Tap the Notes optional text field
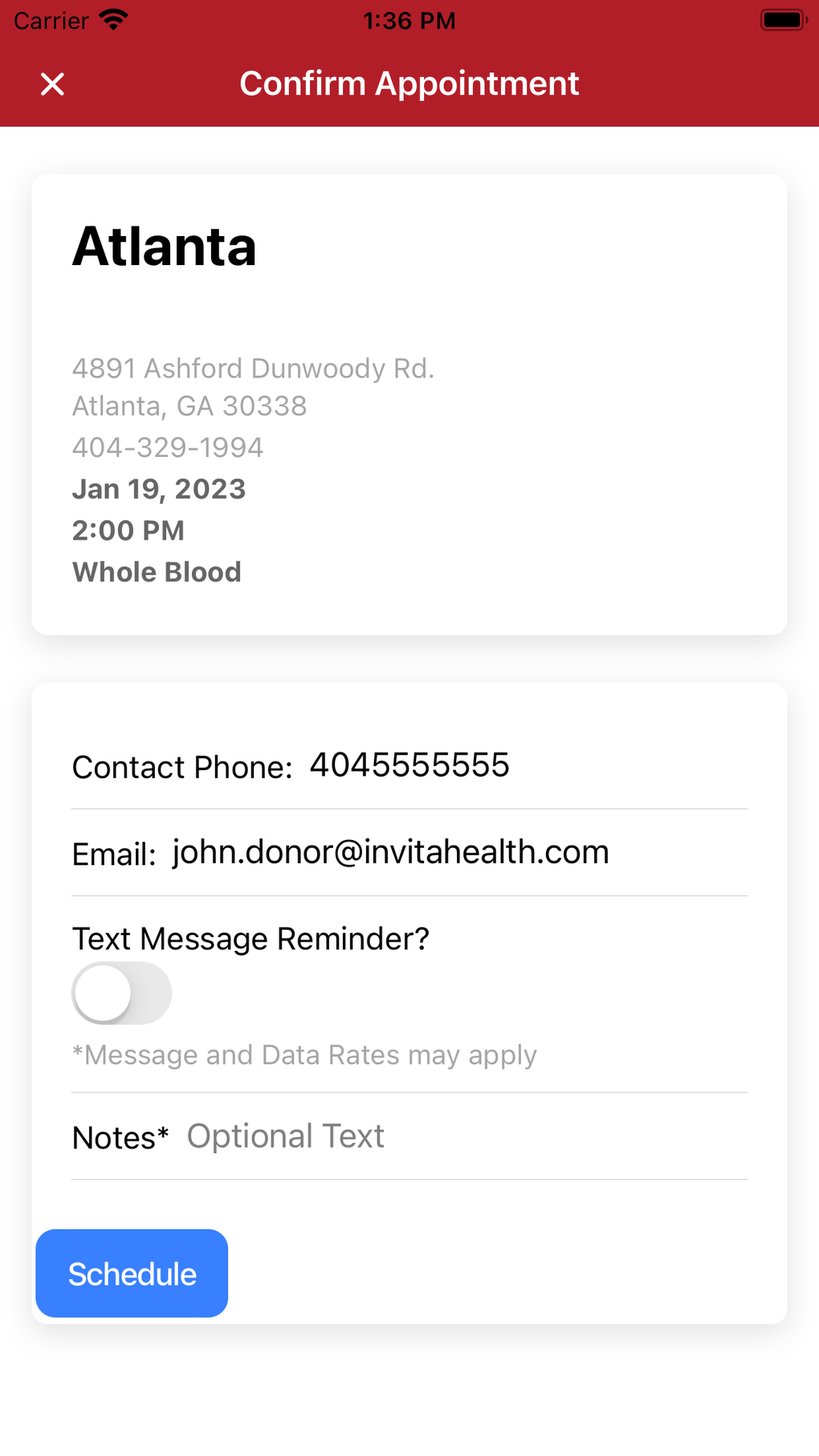 tap(466, 1136)
